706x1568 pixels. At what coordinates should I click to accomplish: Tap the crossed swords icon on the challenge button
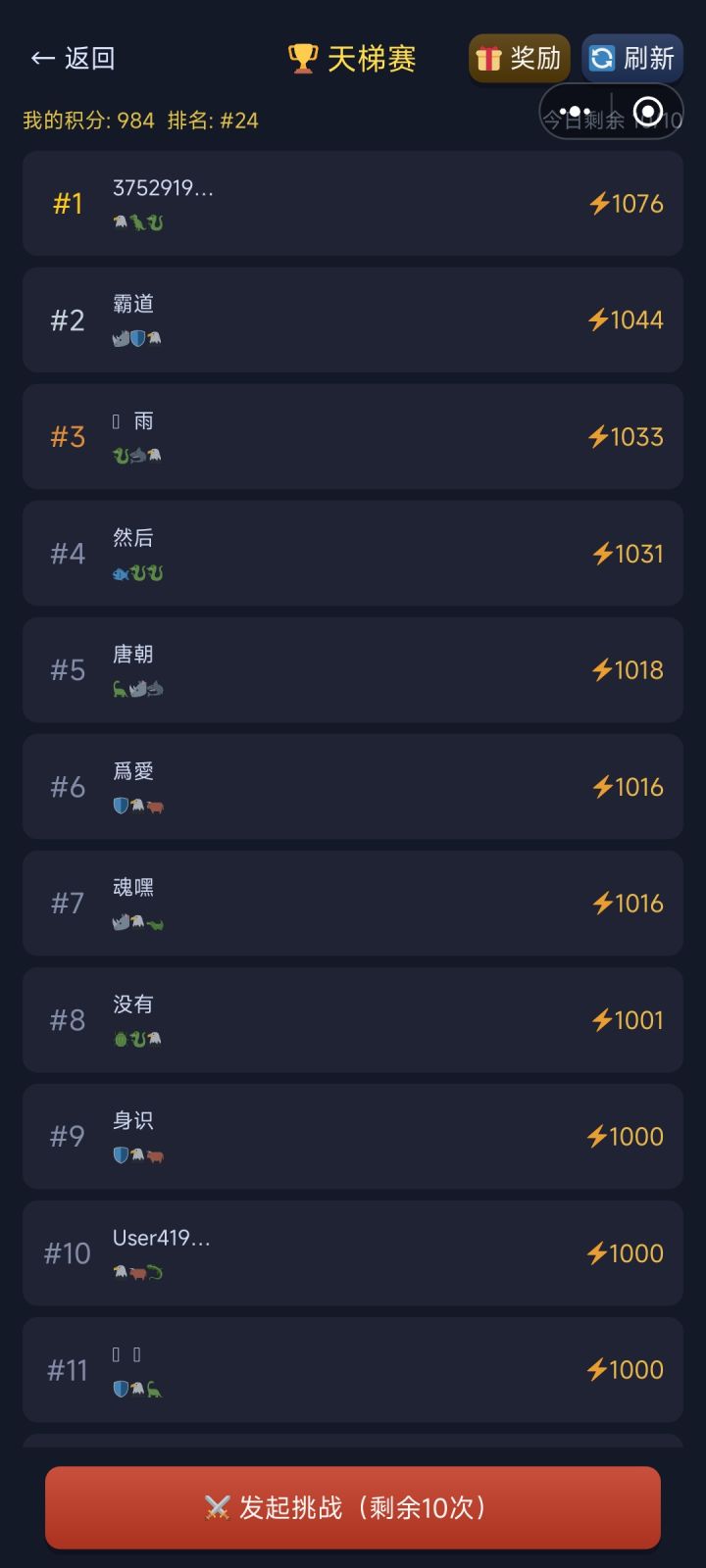click(x=219, y=1506)
